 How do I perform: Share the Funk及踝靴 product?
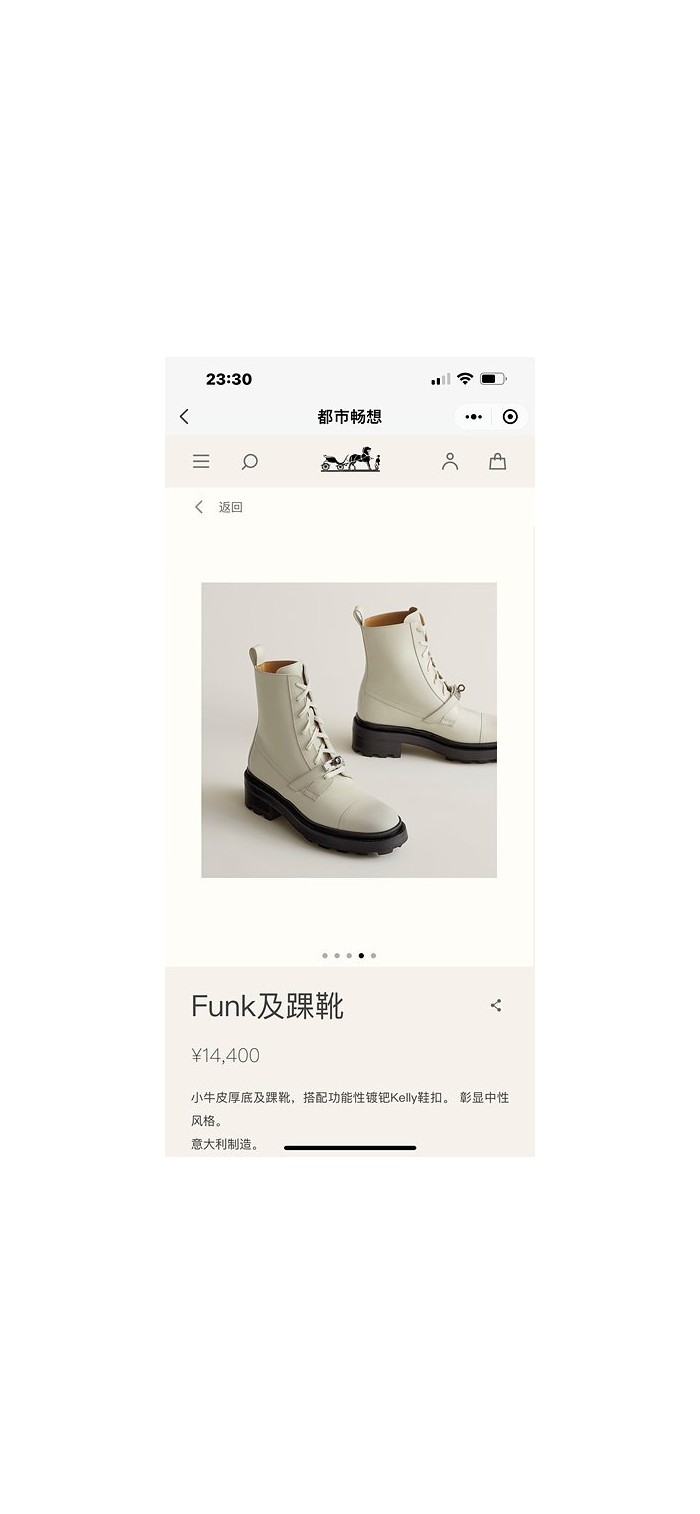[x=496, y=1006]
